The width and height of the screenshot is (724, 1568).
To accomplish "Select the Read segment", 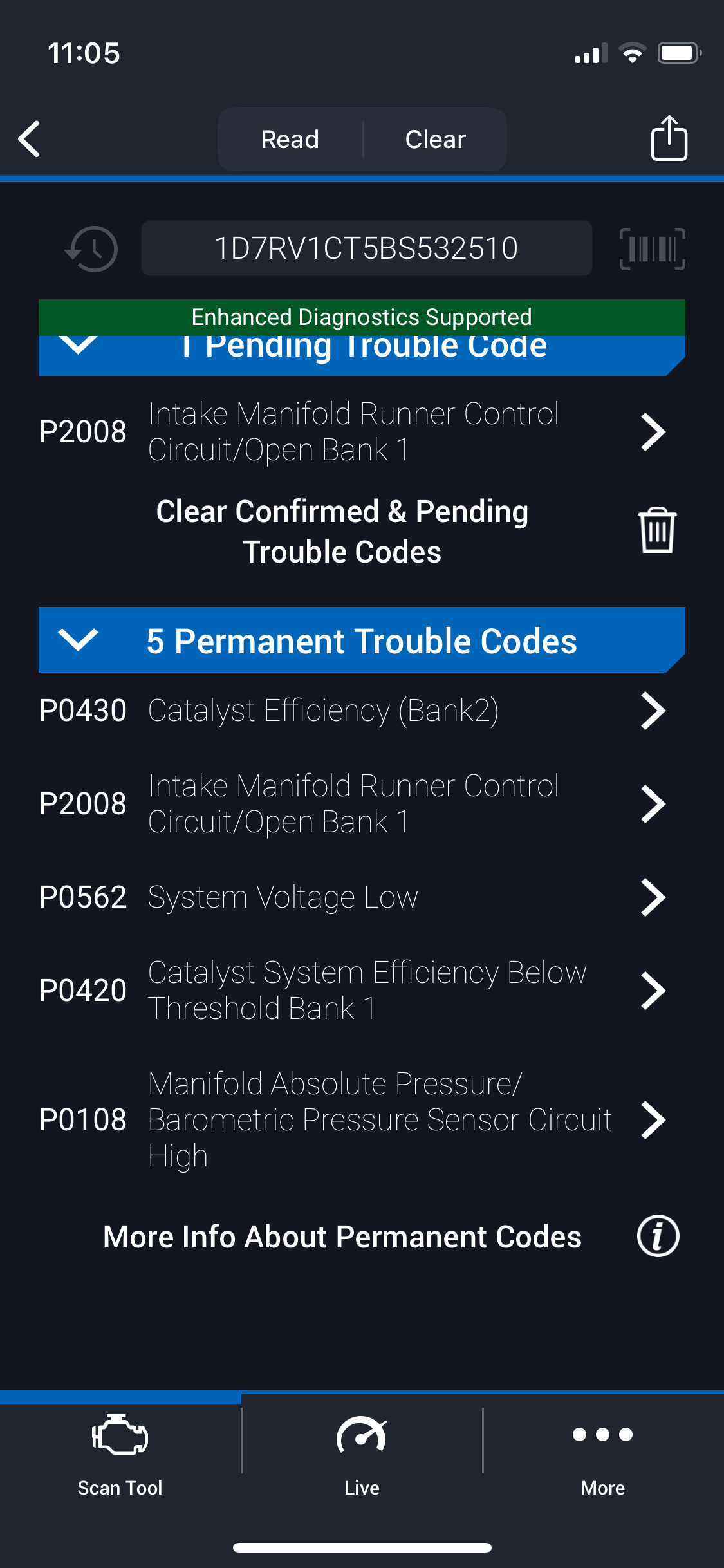I will (290, 139).
